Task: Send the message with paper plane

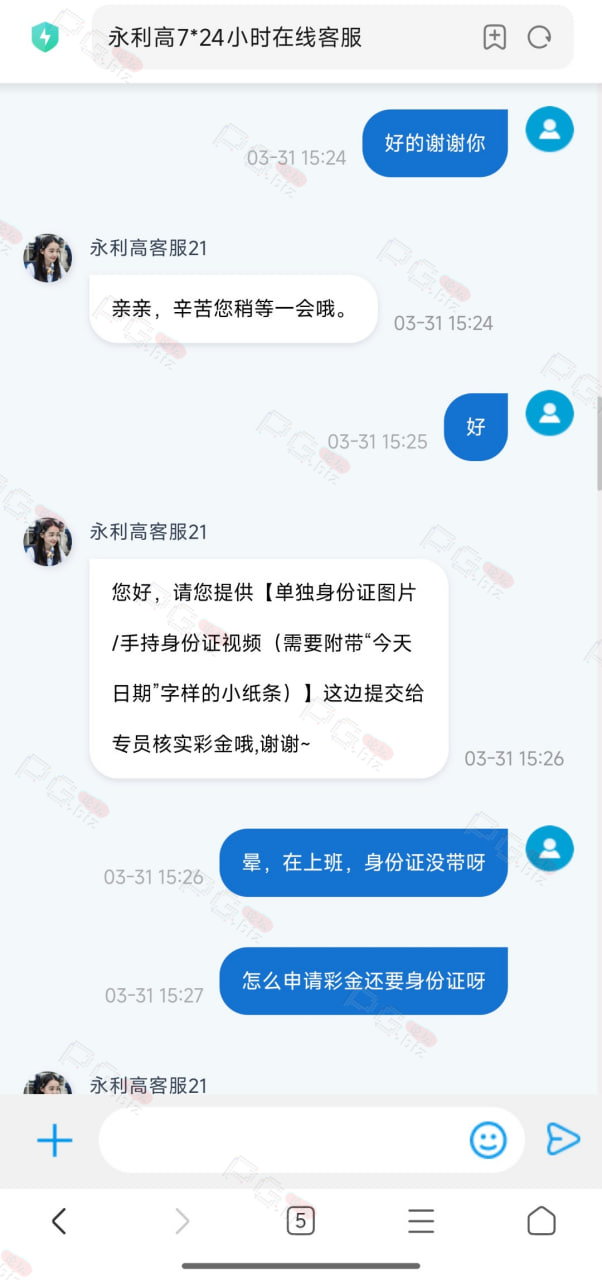Action: [x=563, y=1139]
